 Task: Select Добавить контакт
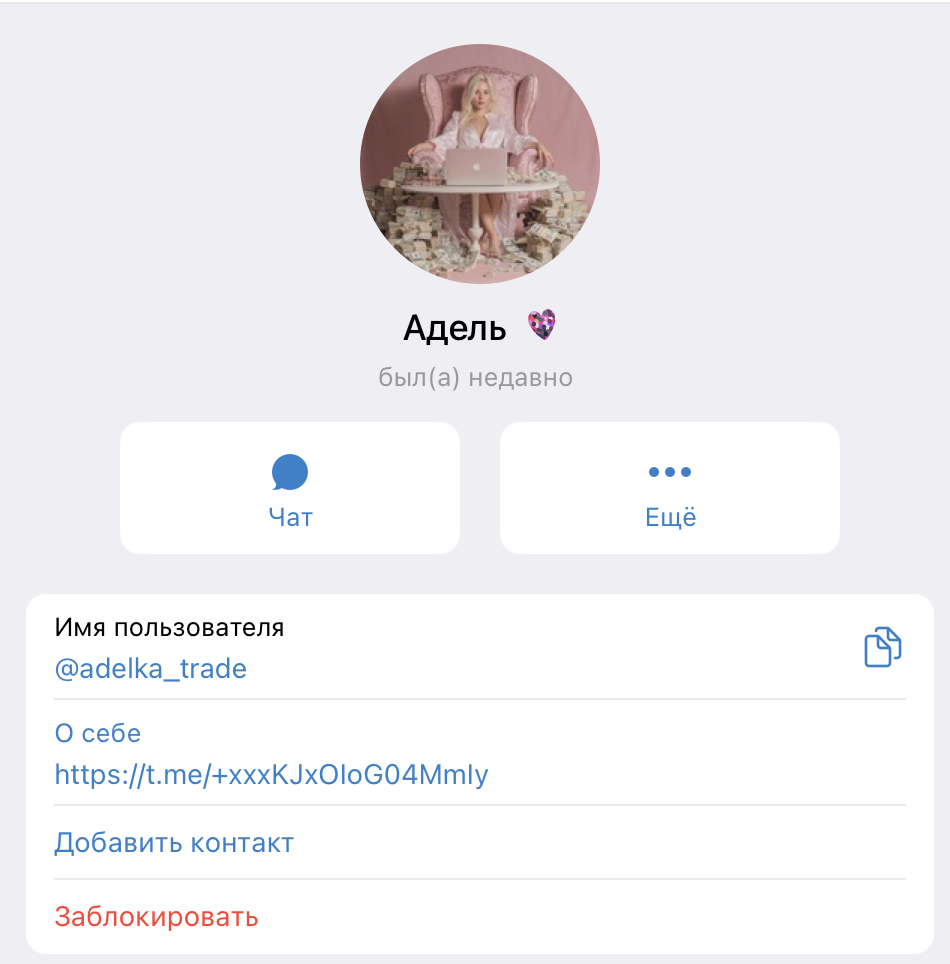[x=174, y=842]
